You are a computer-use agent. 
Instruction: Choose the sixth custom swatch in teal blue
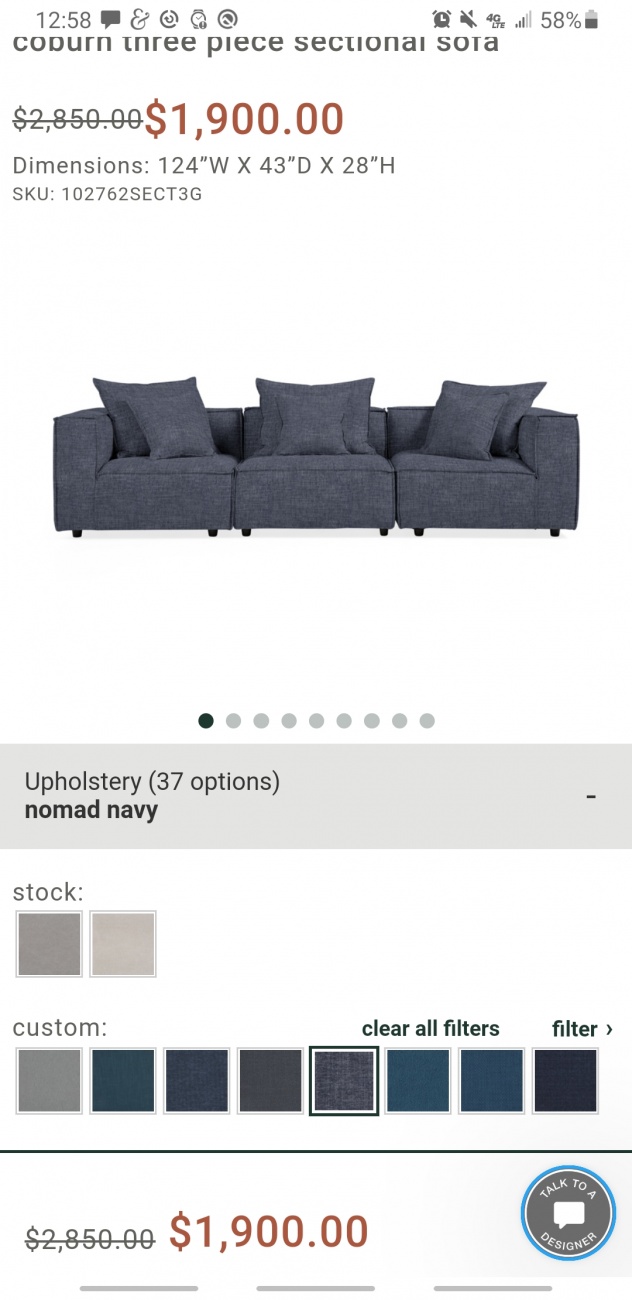point(418,1081)
